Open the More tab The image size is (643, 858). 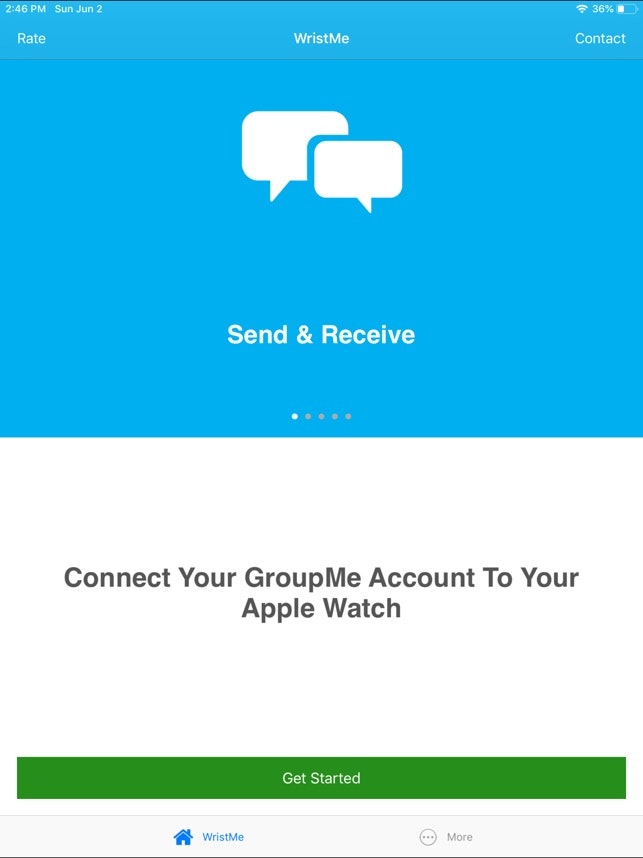pyautogui.click(x=446, y=837)
